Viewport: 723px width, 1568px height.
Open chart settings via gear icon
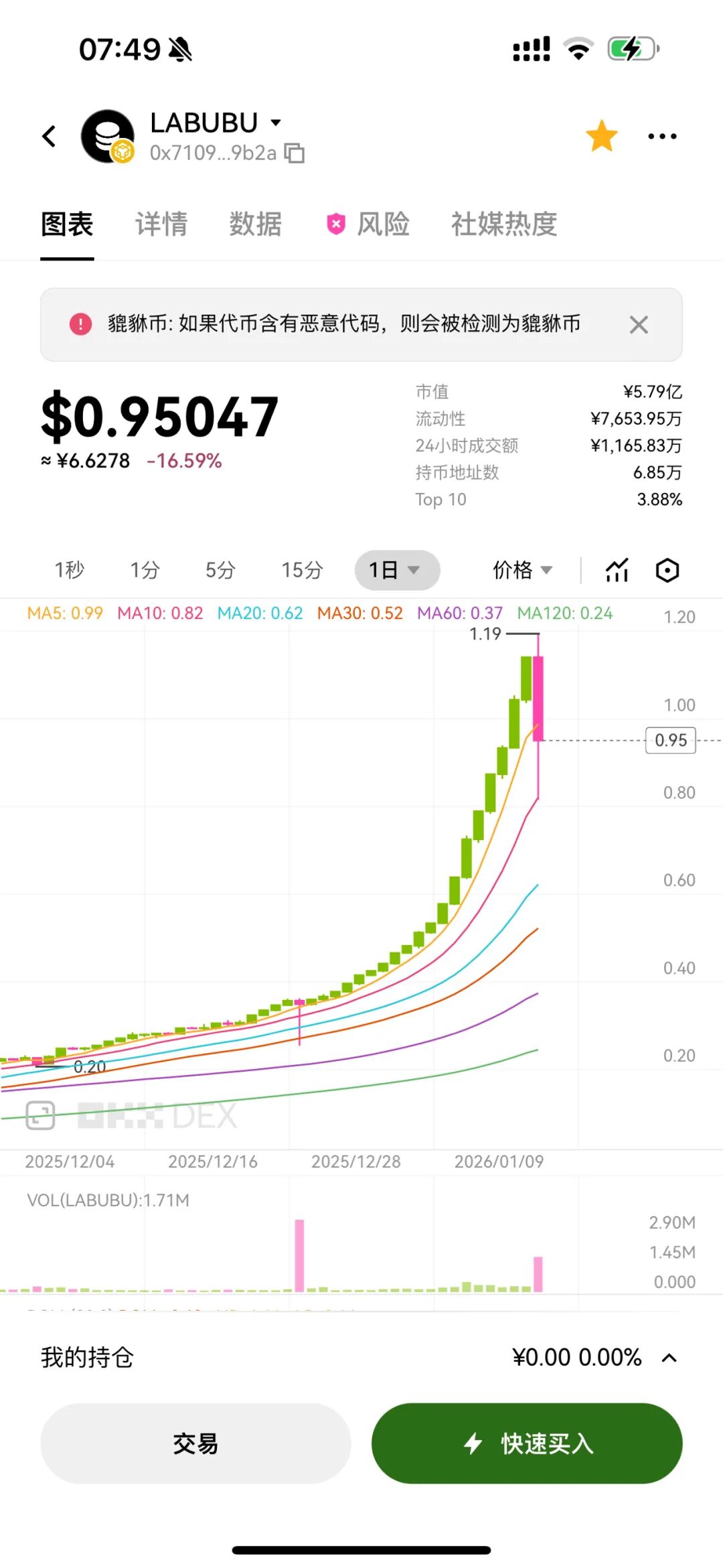[x=667, y=570]
